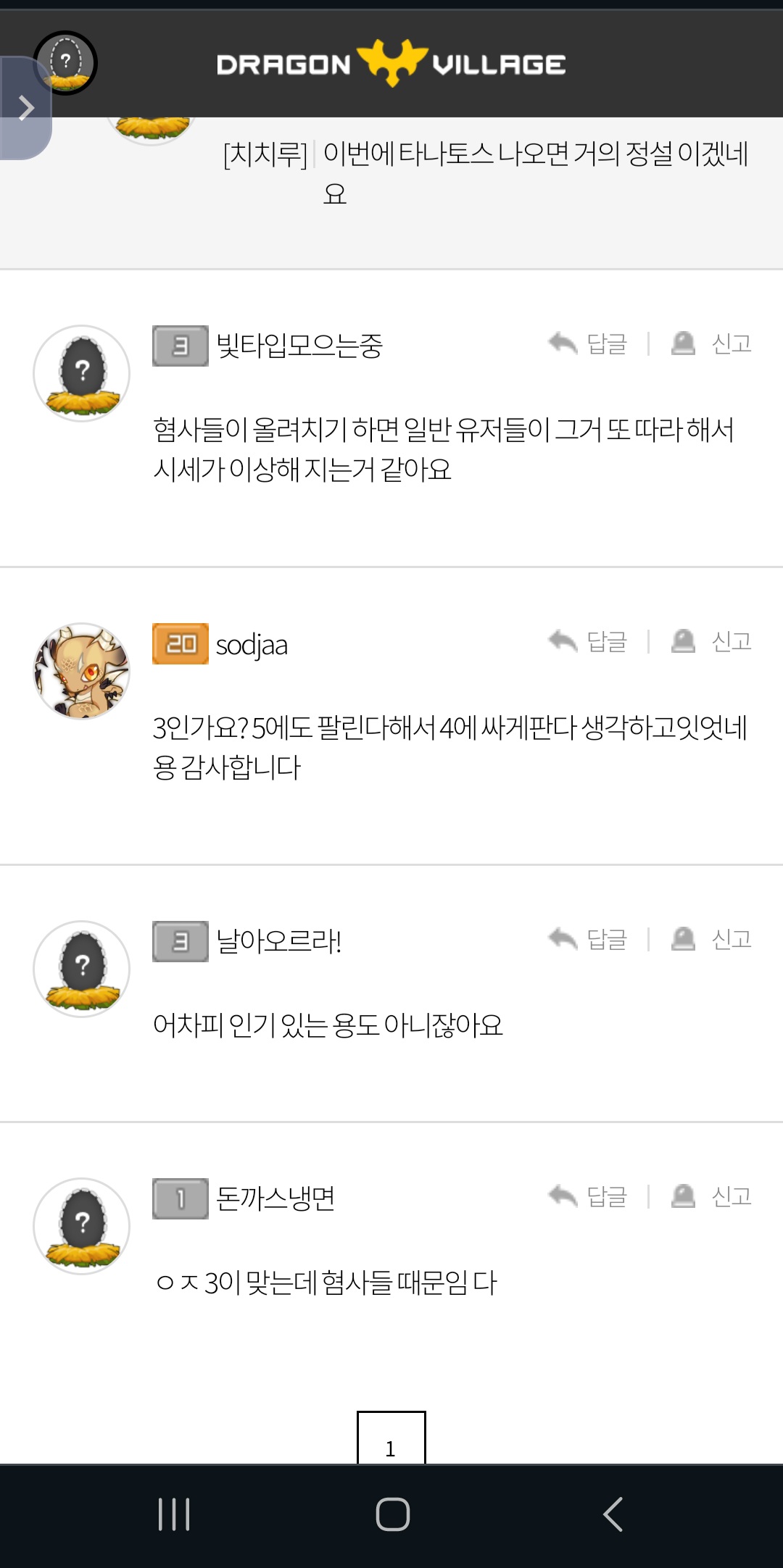The width and height of the screenshot is (783, 1568).
Task: Open the Dragon Village home logo
Action: (391, 64)
